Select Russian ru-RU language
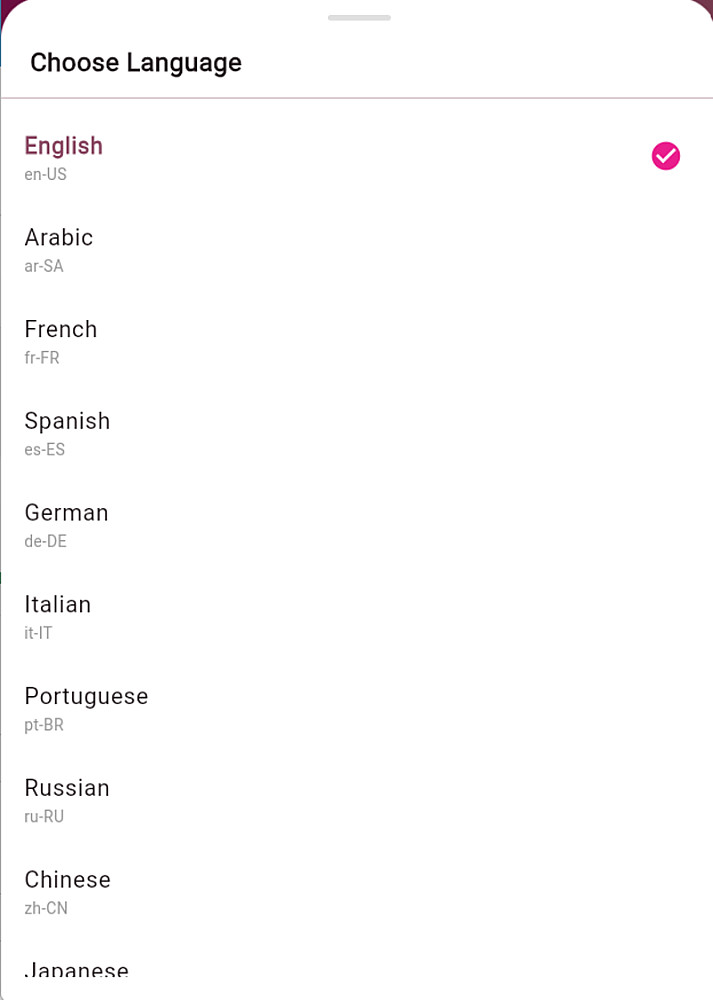This screenshot has width=713, height=1000. (67, 800)
